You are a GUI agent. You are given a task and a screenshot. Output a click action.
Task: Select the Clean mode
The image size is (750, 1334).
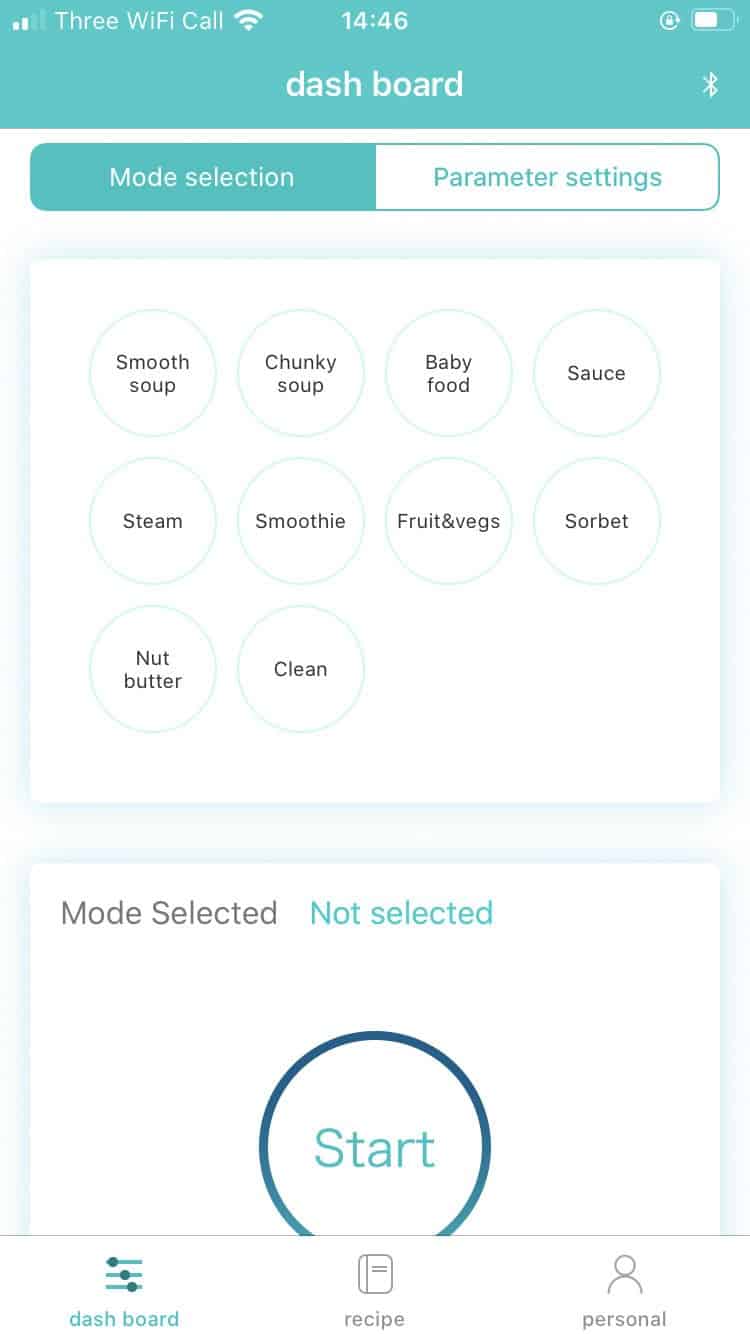click(300, 669)
